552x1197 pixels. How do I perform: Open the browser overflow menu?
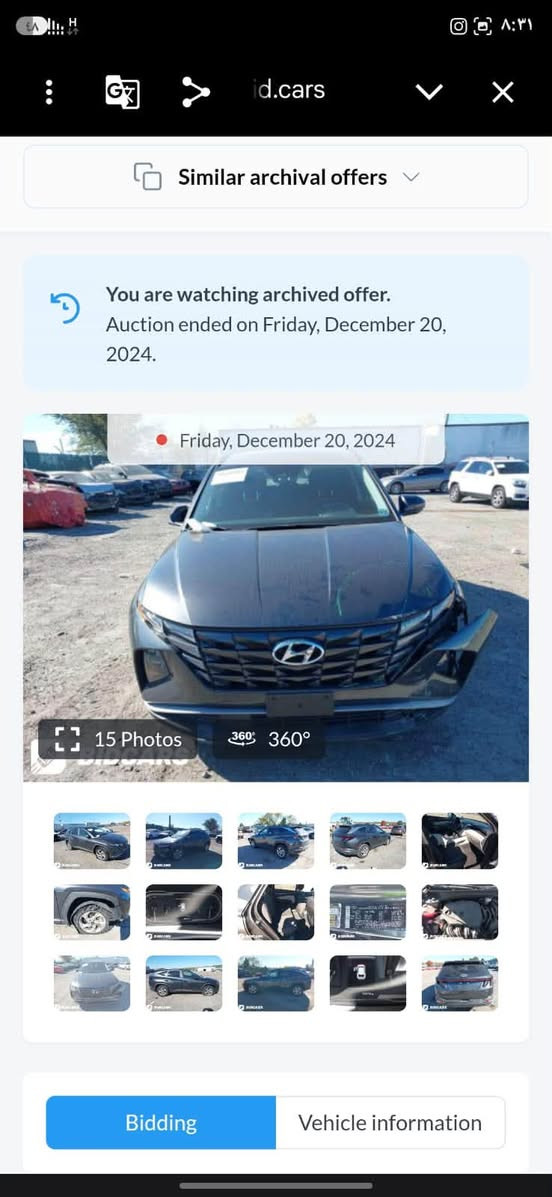50,92
